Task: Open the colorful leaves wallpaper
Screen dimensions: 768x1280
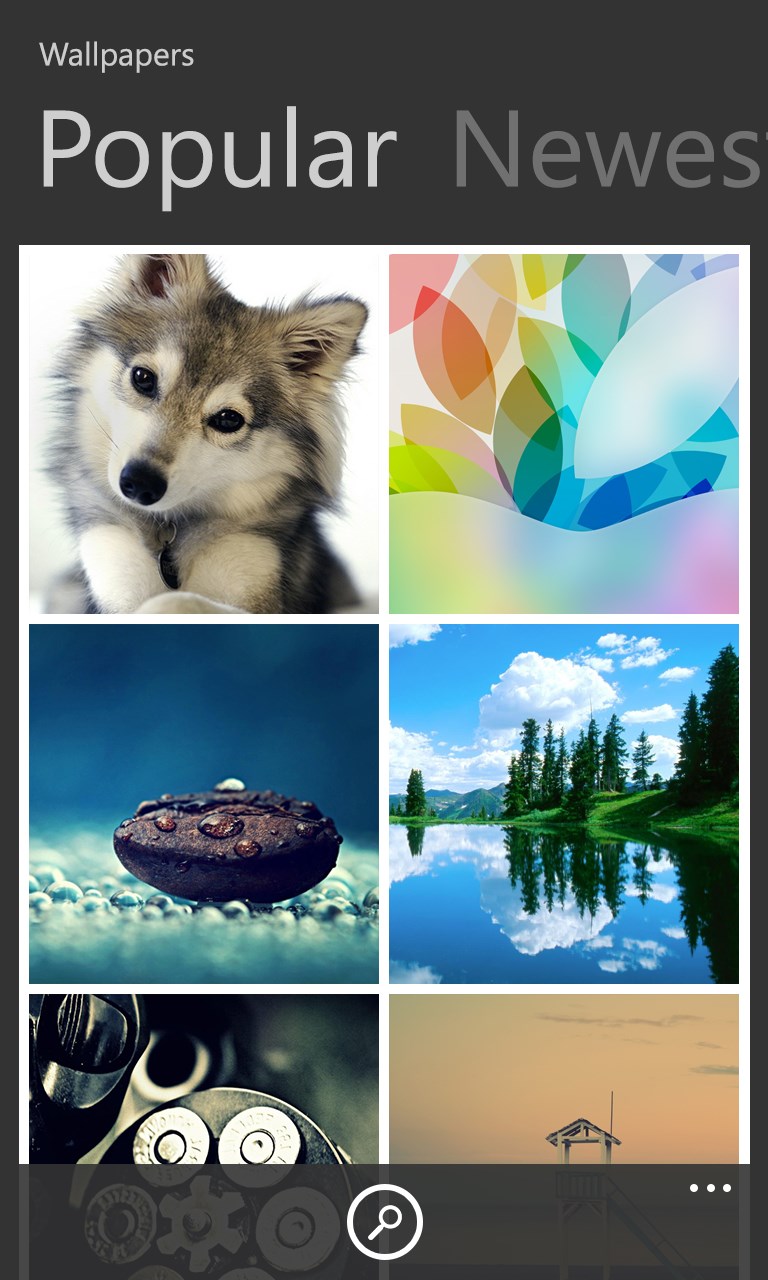Action: [x=564, y=434]
